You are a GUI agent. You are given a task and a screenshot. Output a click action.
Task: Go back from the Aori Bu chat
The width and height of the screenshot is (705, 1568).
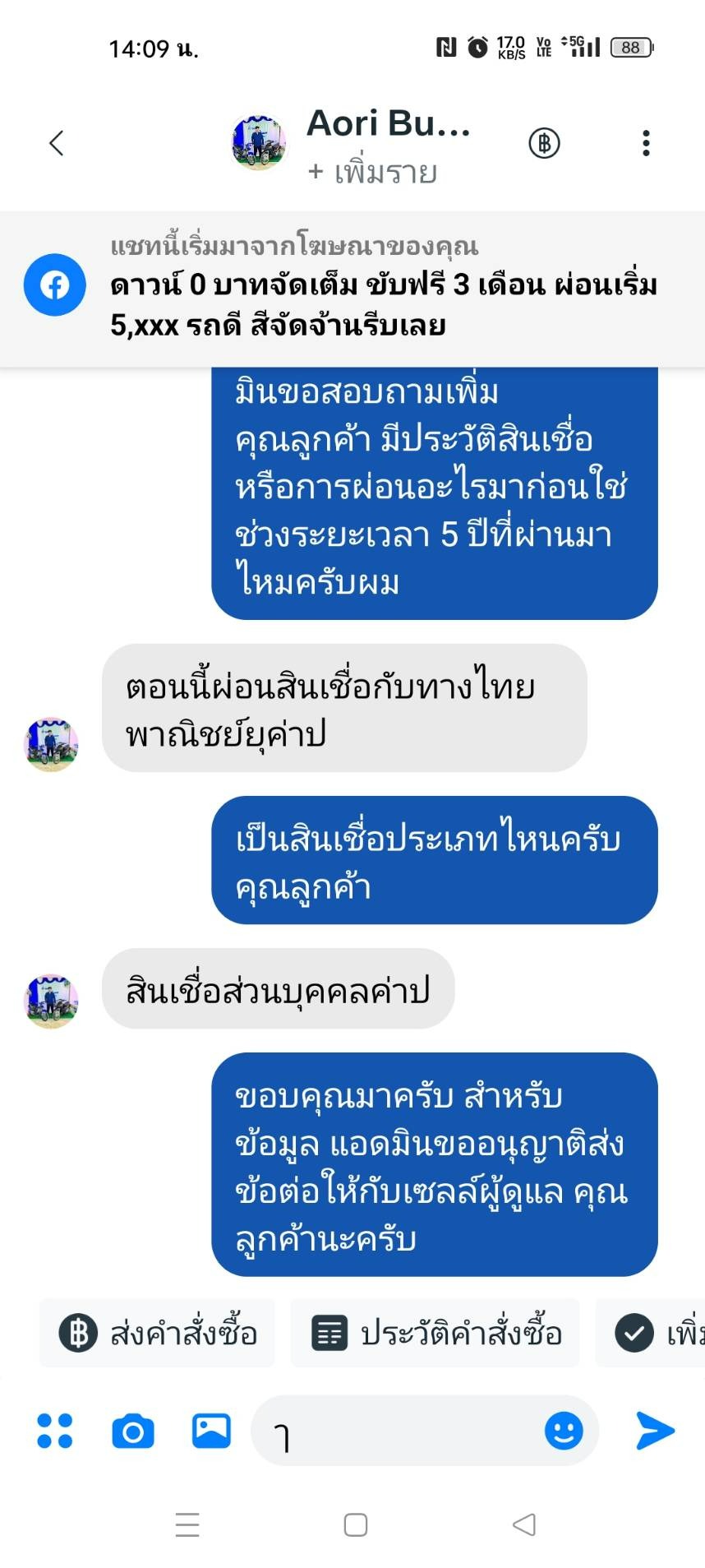click(x=56, y=143)
